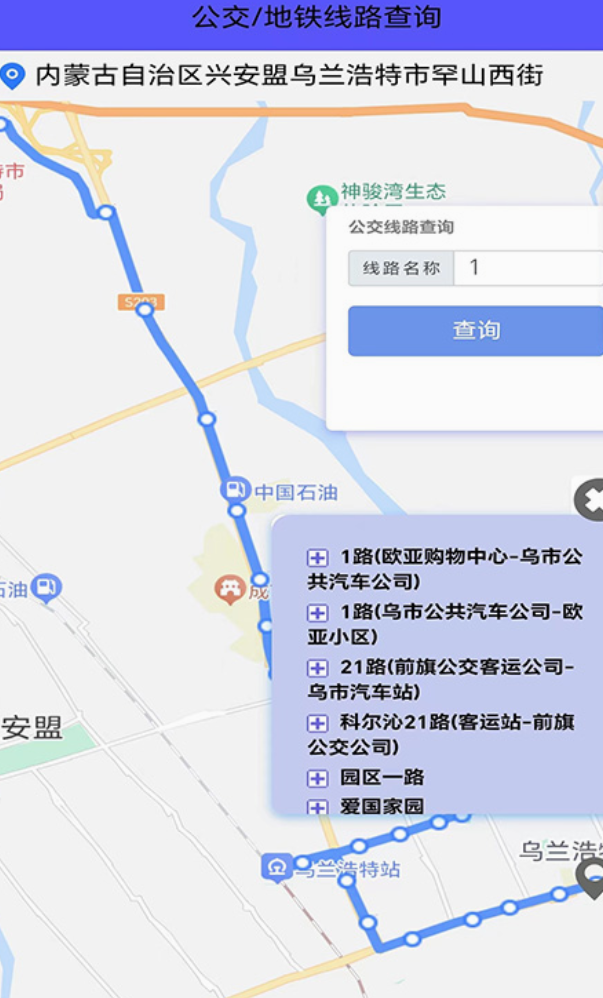Expand 1路(乌市公共汽车公司-欧亚小区)
603x998 pixels.
317,613
